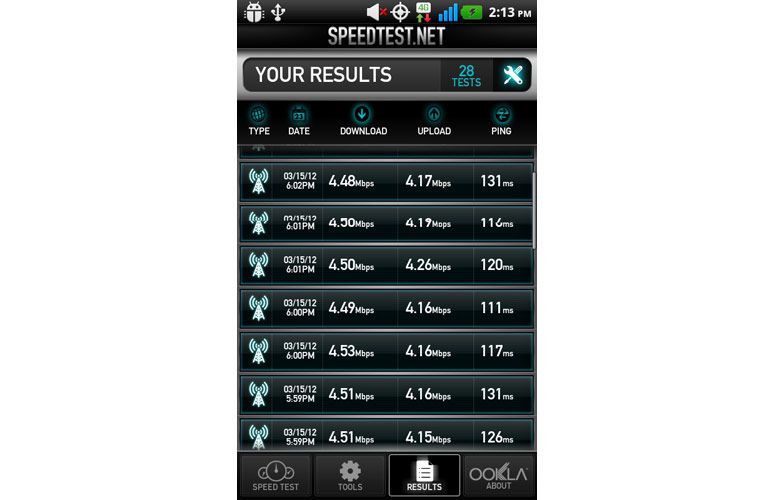Sort results by Date
Viewport: 775px width, 500px height.
(x=299, y=120)
